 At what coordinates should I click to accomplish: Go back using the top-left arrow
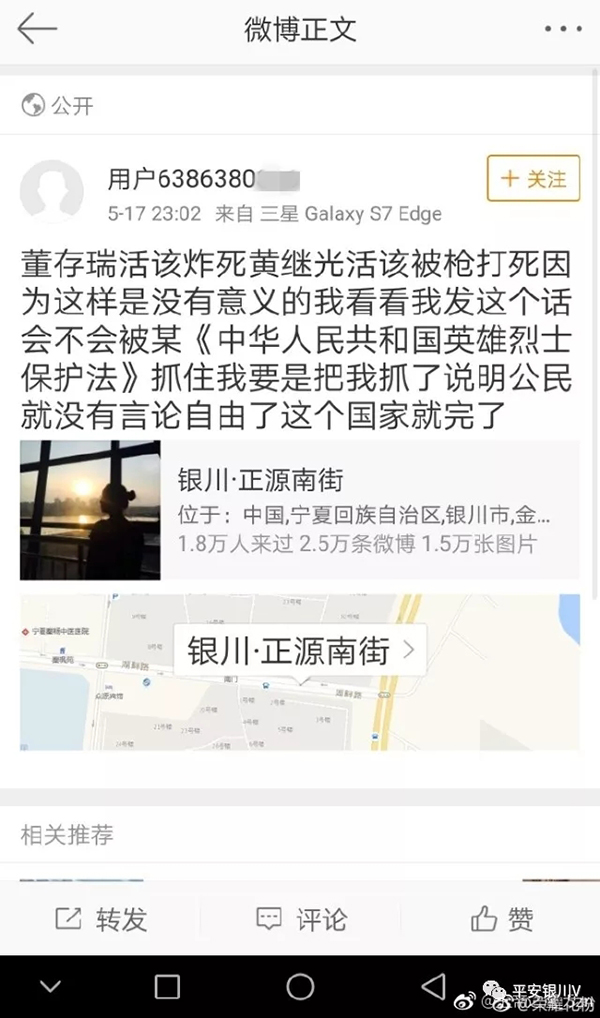click(37, 29)
